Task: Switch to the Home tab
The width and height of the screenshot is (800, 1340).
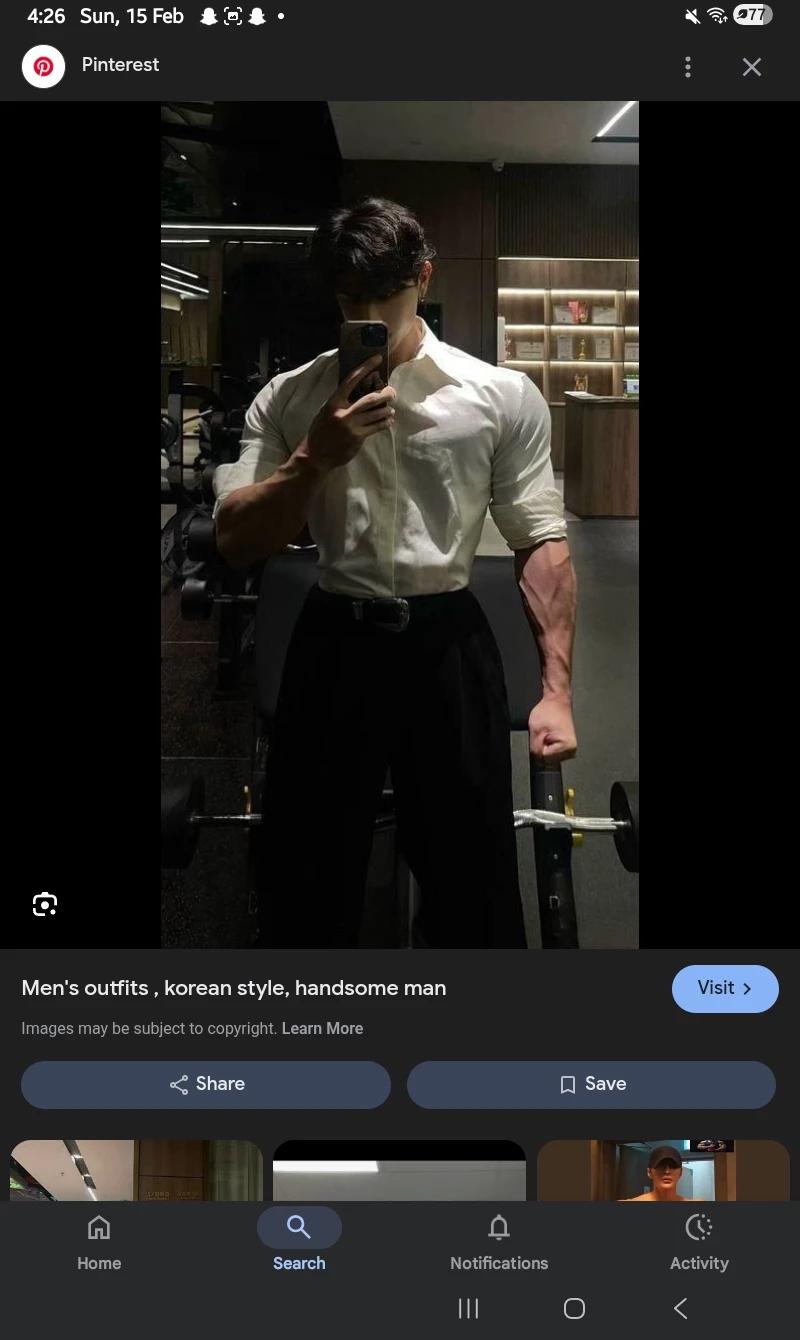Action: [x=99, y=1242]
